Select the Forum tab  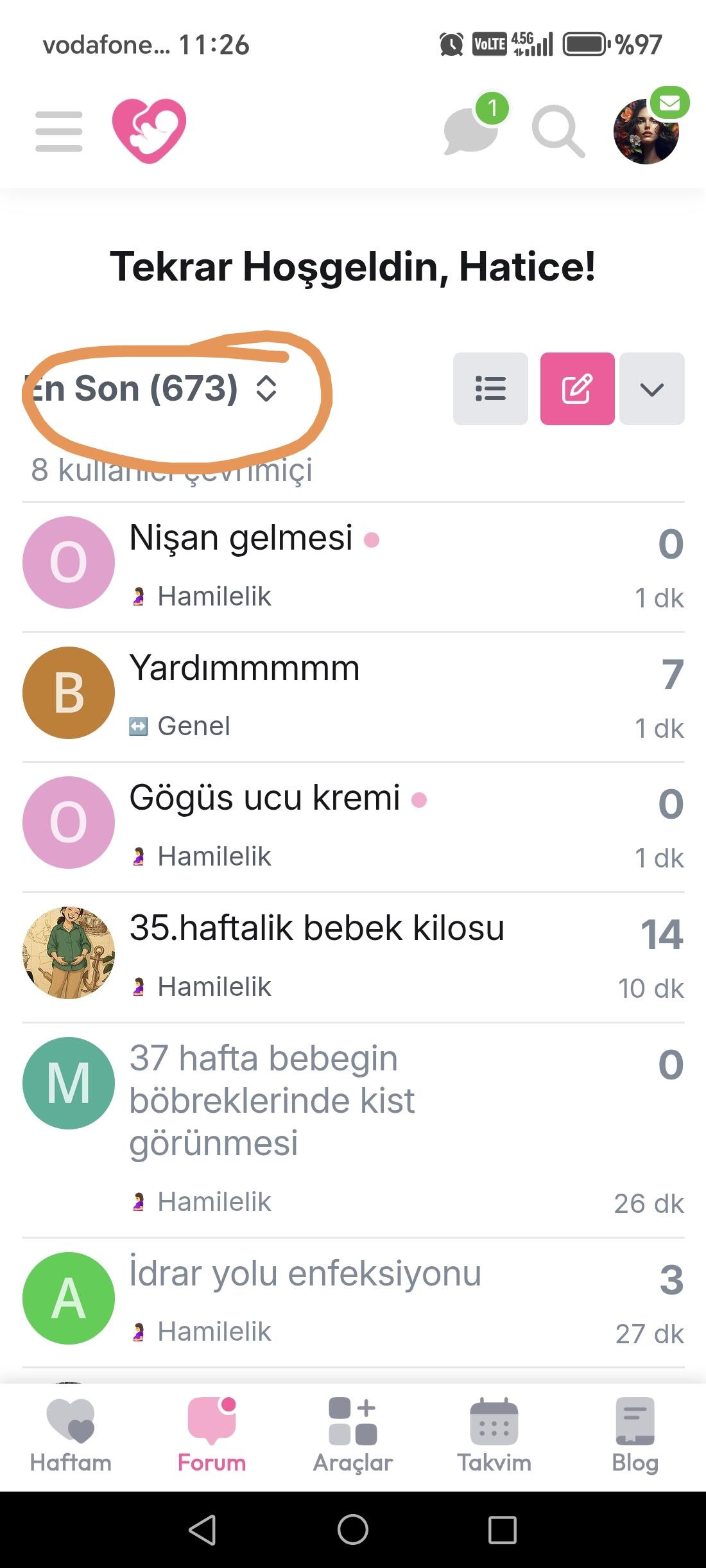pos(212,1436)
